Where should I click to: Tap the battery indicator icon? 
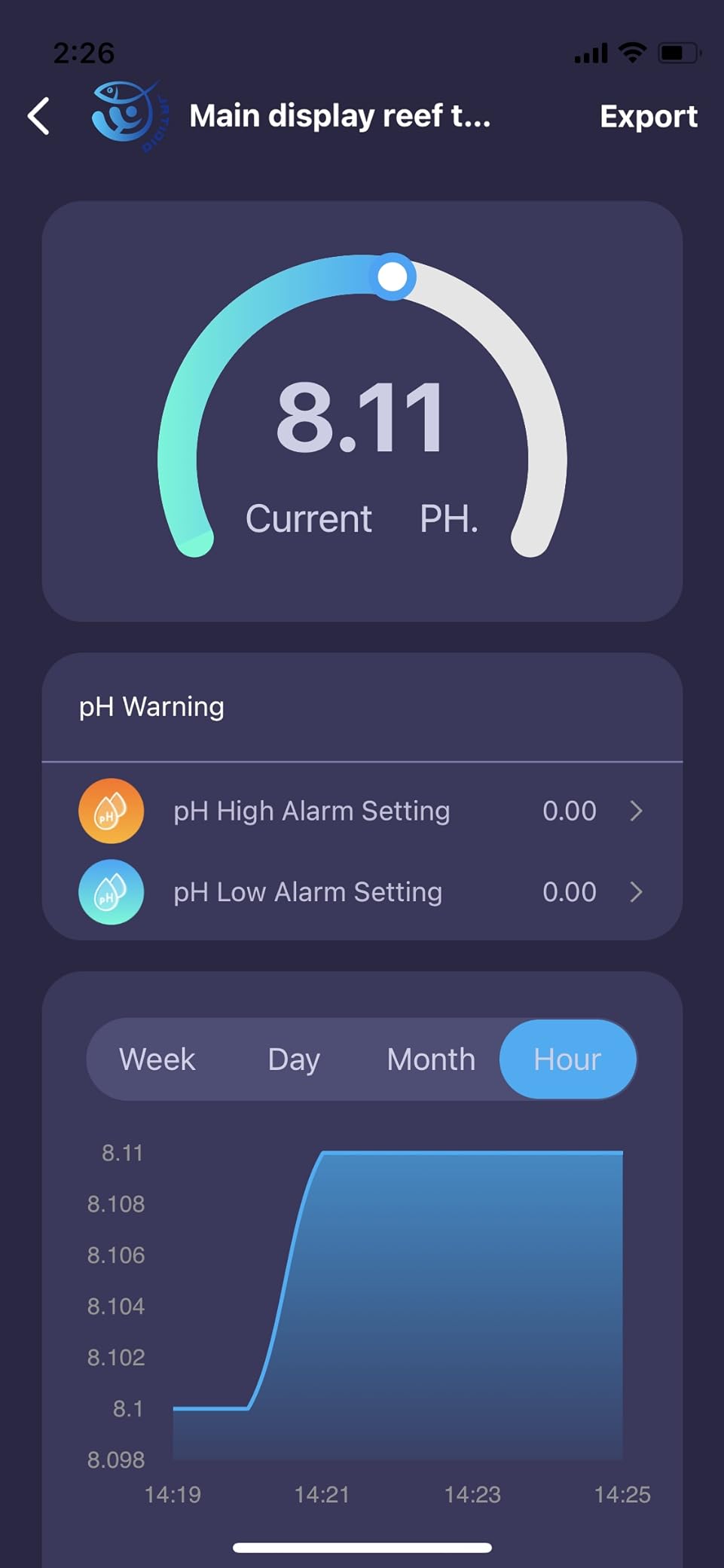coord(676,50)
